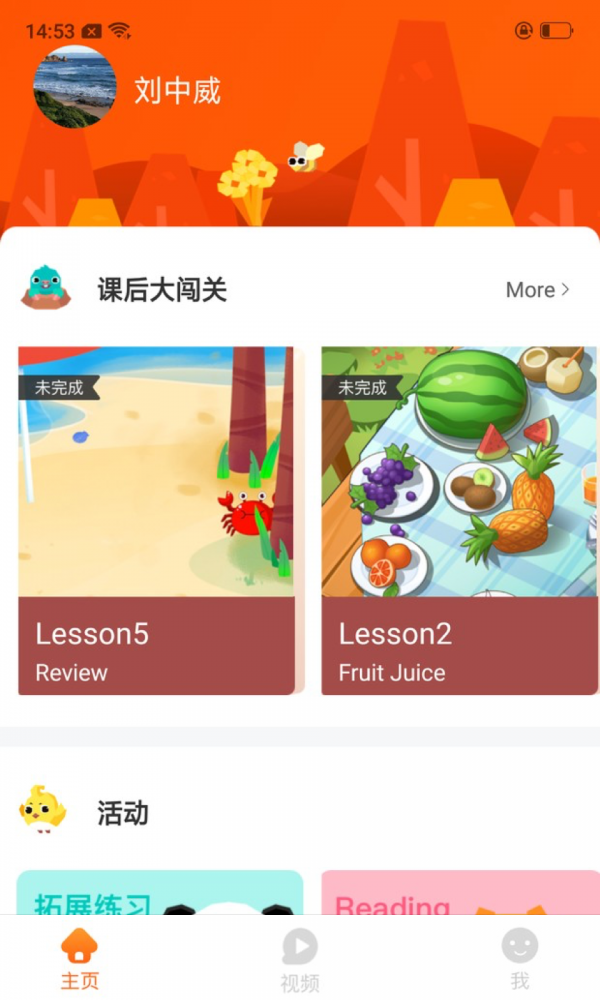
Task: Open 刘中威's profile avatar
Action: 75,87
